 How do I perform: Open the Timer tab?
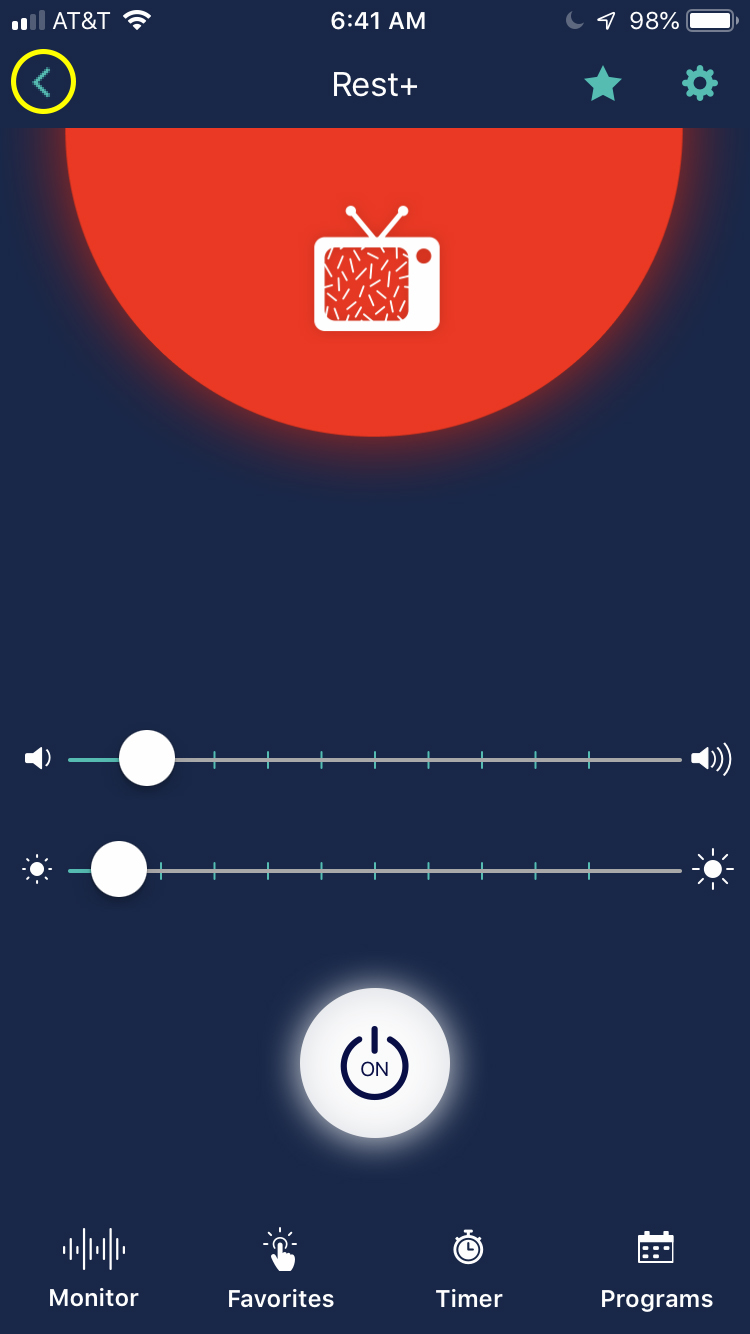(x=468, y=1269)
